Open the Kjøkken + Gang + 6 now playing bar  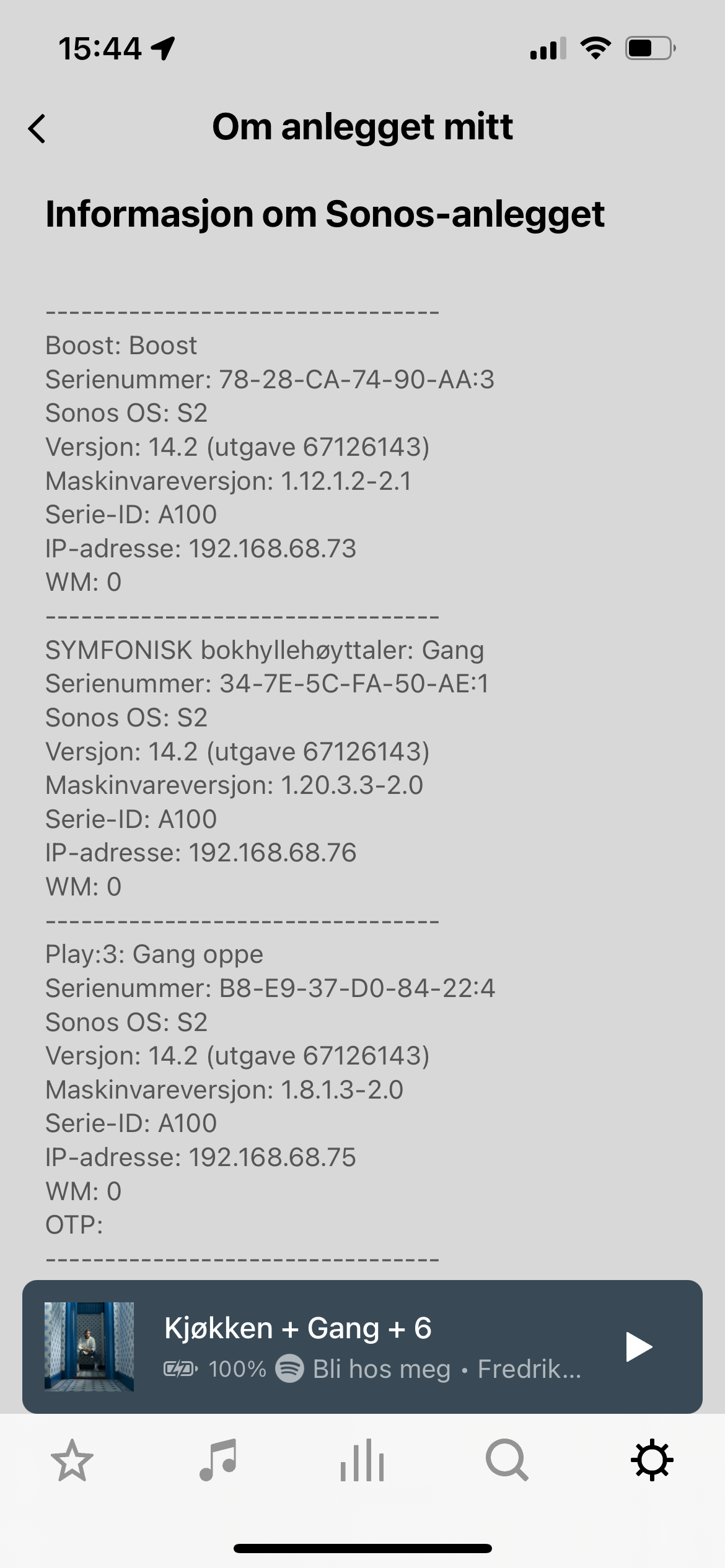(362, 1348)
